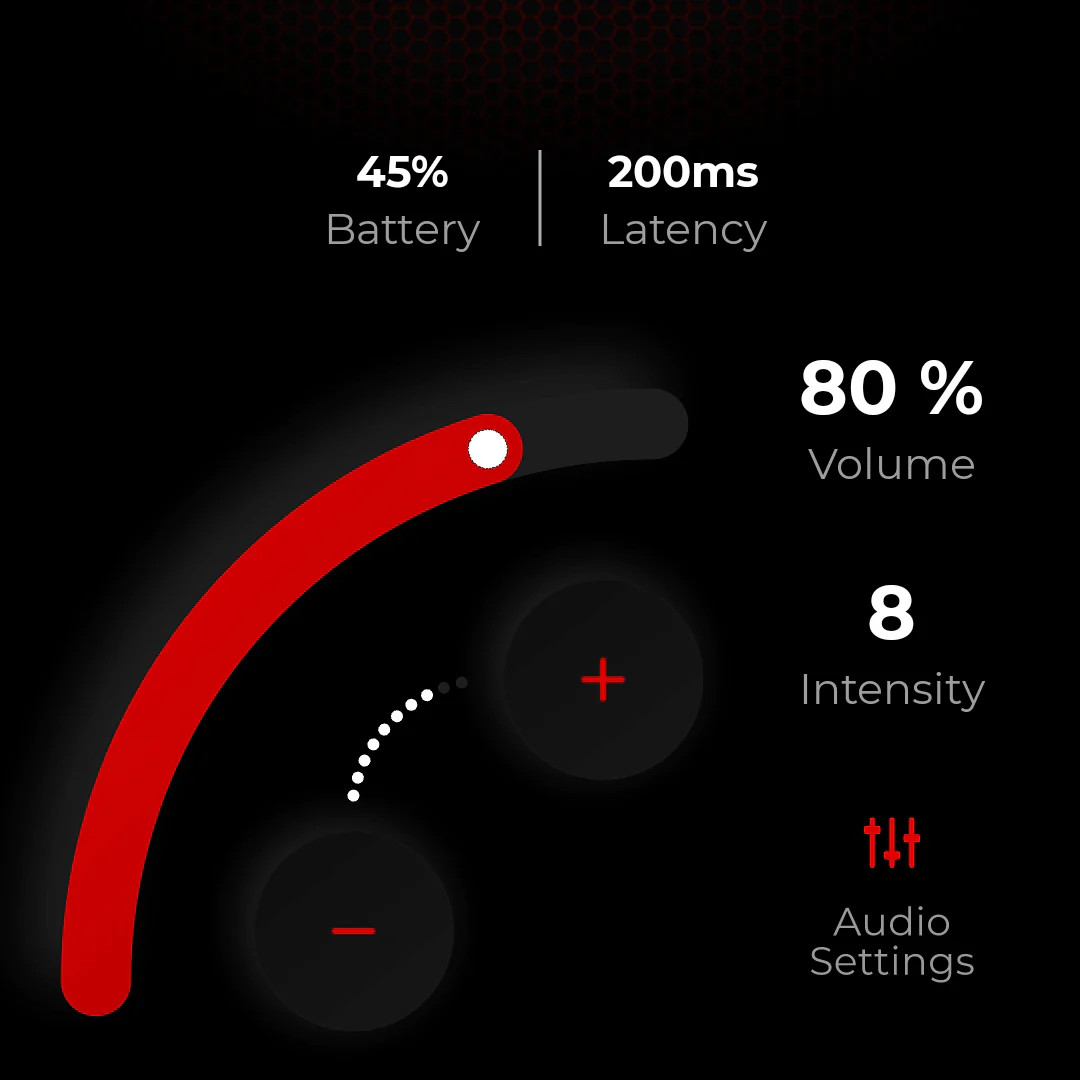Increase intensity with the plus button
Screen dimensions: 1080x1080
[x=603, y=680]
